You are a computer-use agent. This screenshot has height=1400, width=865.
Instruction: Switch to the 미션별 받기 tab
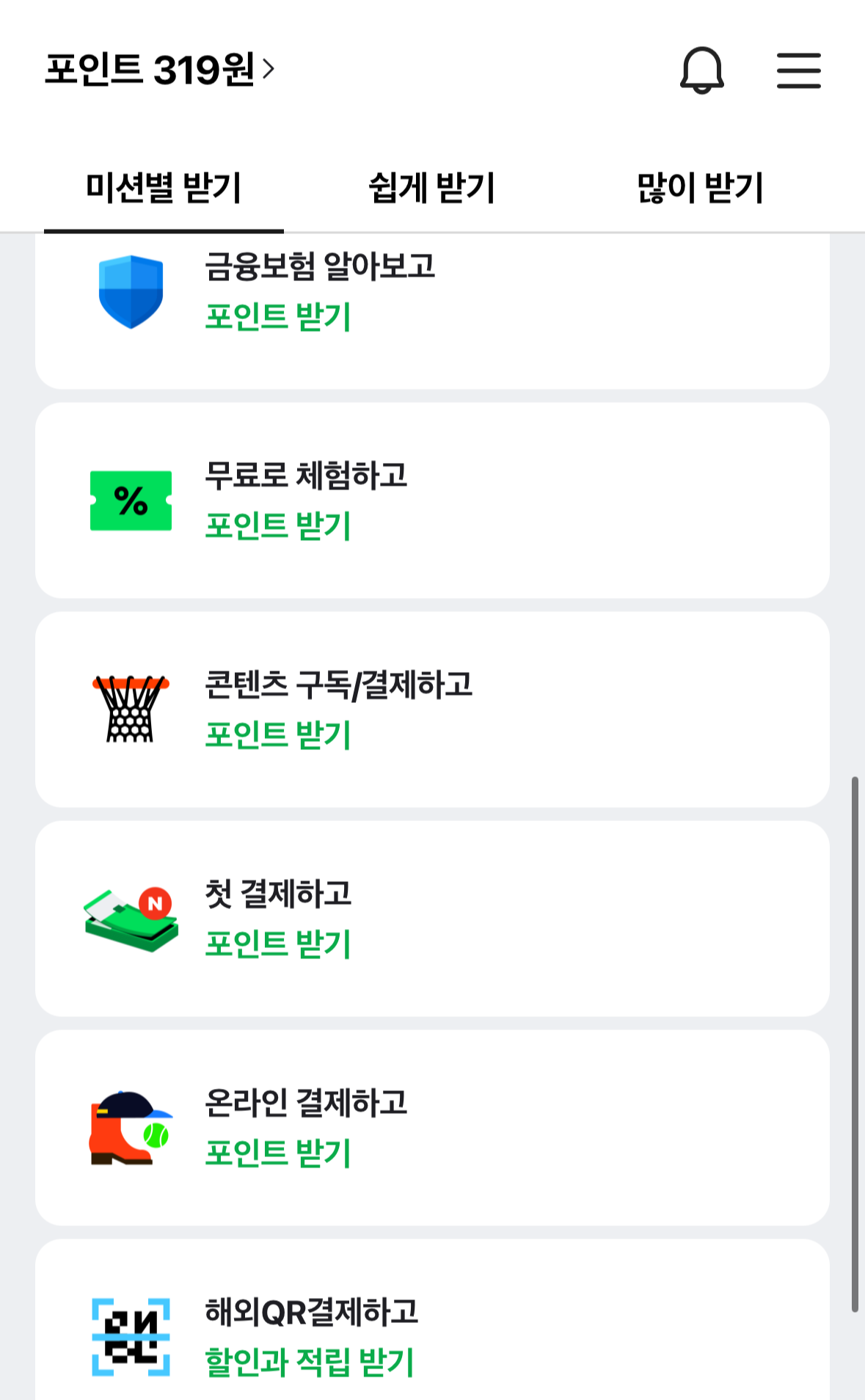click(x=164, y=189)
